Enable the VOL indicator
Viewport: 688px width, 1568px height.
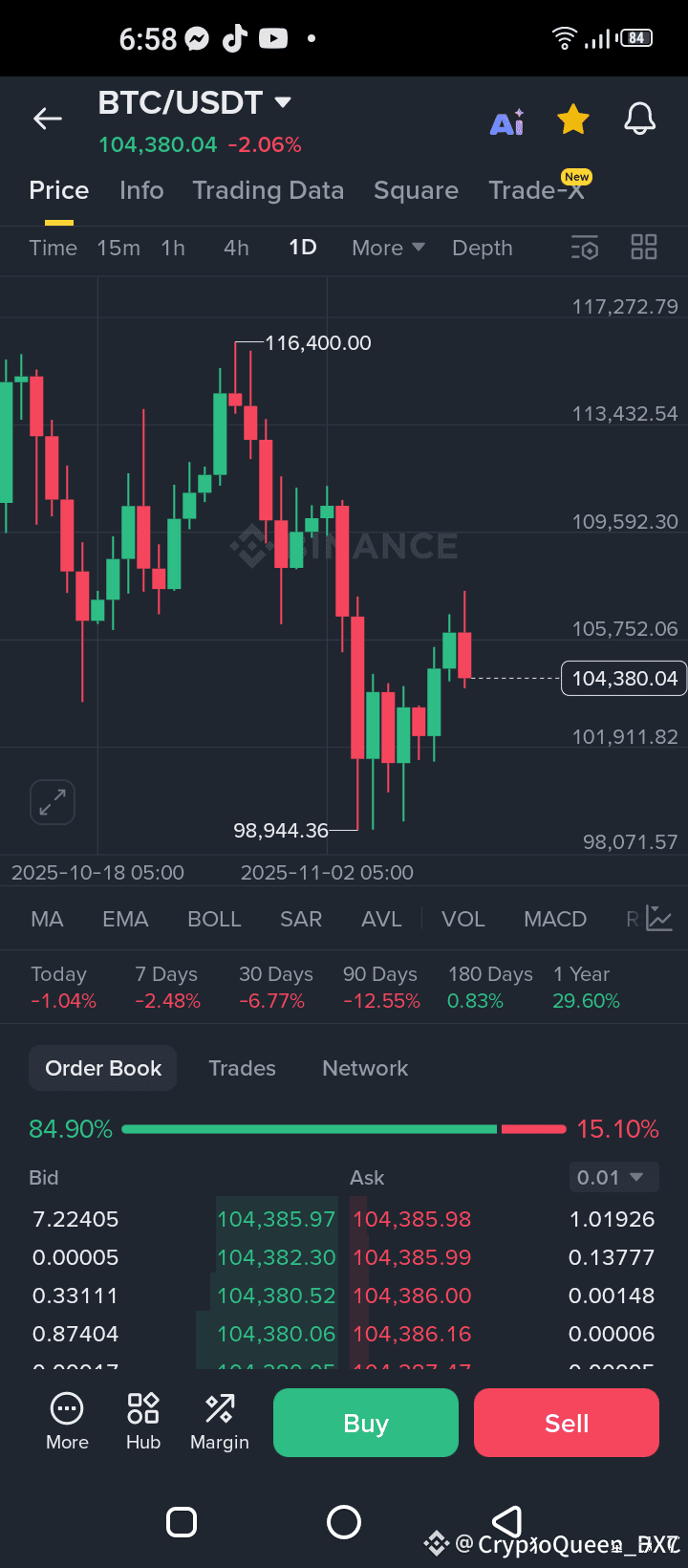pos(463,919)
